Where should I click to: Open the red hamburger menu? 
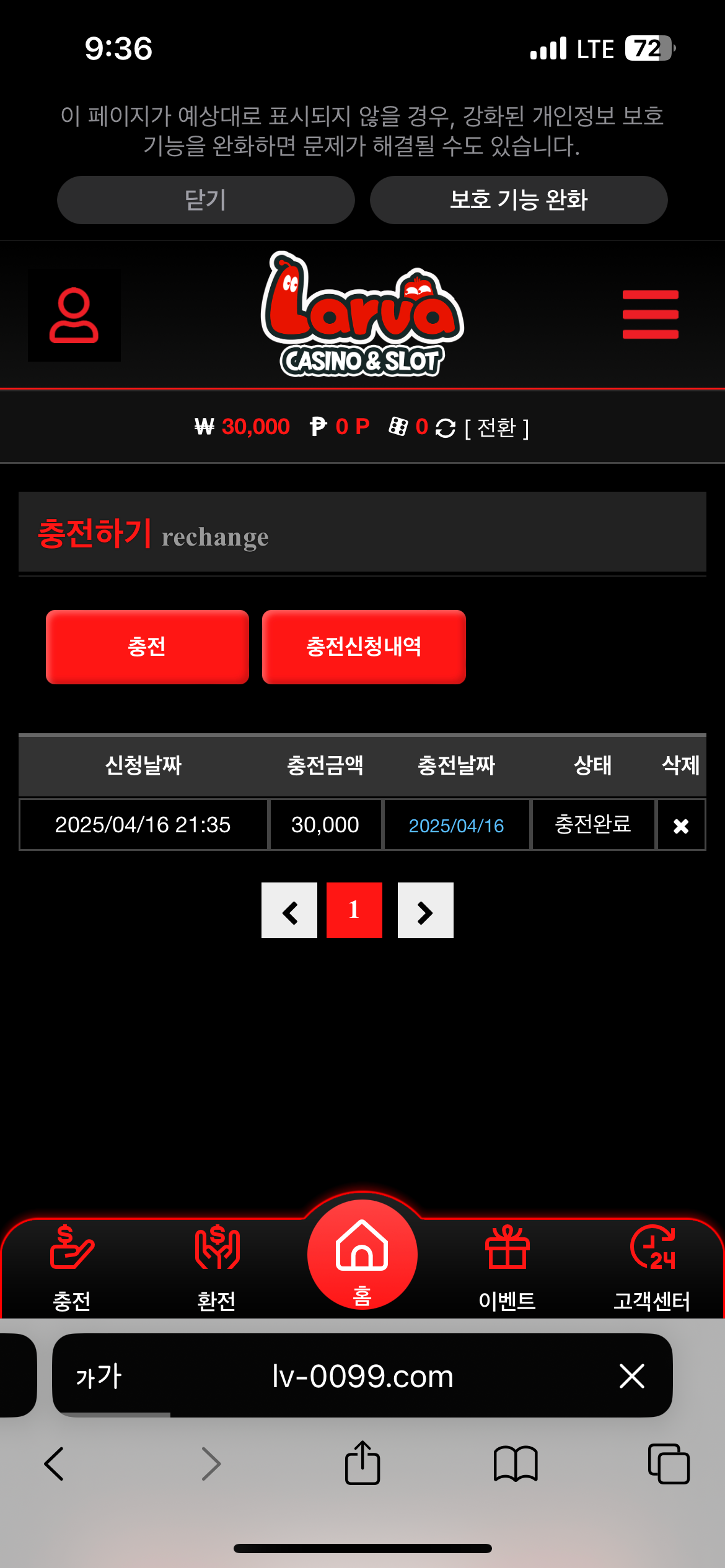pyautogui.click(x=650, y=315)
